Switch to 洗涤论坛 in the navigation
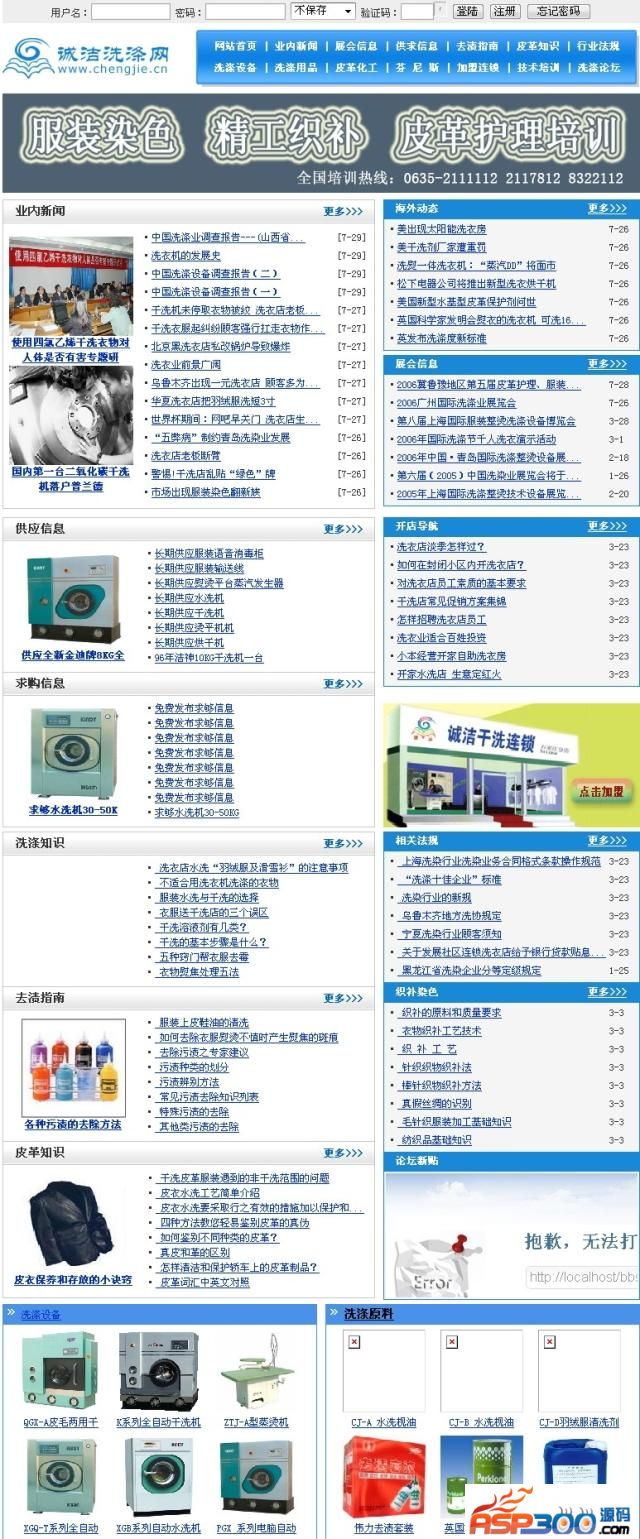640x1539 pixels. click(x=599, y=68)
